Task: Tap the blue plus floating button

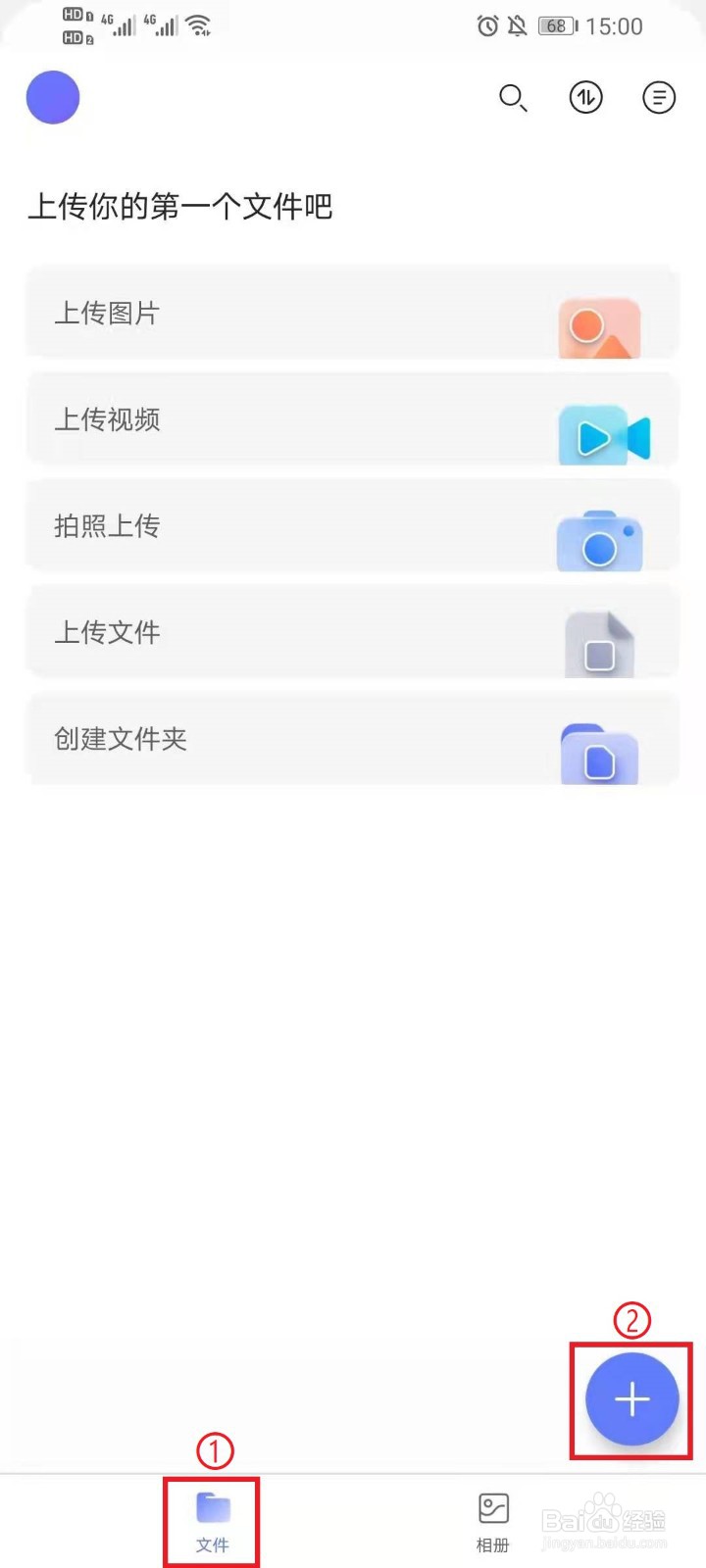Action: (632, 1399)
